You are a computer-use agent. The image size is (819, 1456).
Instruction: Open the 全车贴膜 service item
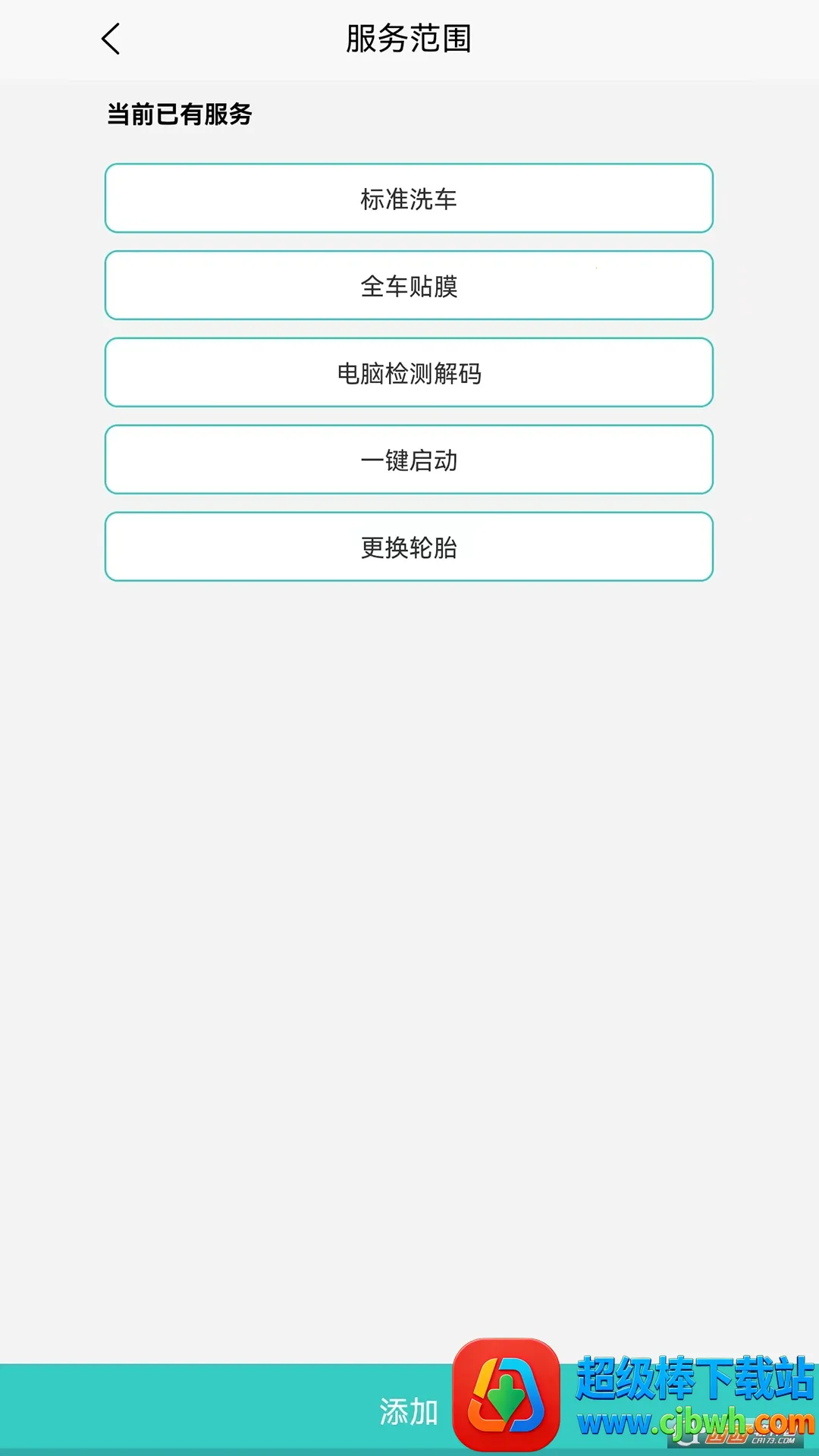click(409, 286)
